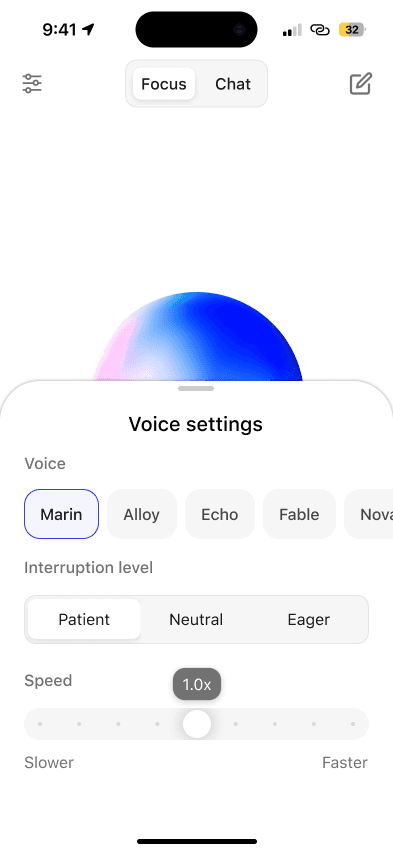This screenshot has height=852, width=393.
Task: Set interruption level to Patient
Action: pyautogui.click(x=84, y=619)
